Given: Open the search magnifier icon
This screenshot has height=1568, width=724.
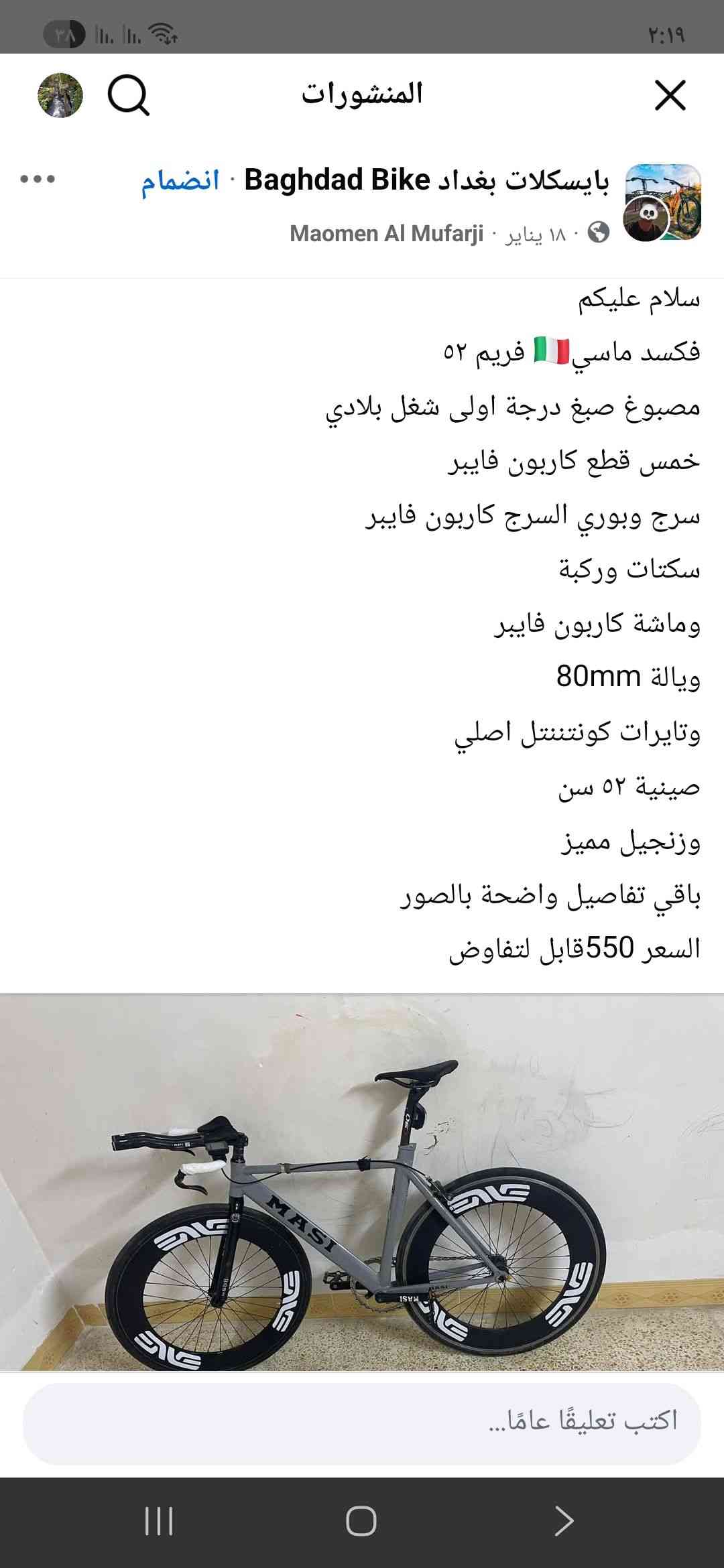Looking at the screenshot, I should click(128, 95).
